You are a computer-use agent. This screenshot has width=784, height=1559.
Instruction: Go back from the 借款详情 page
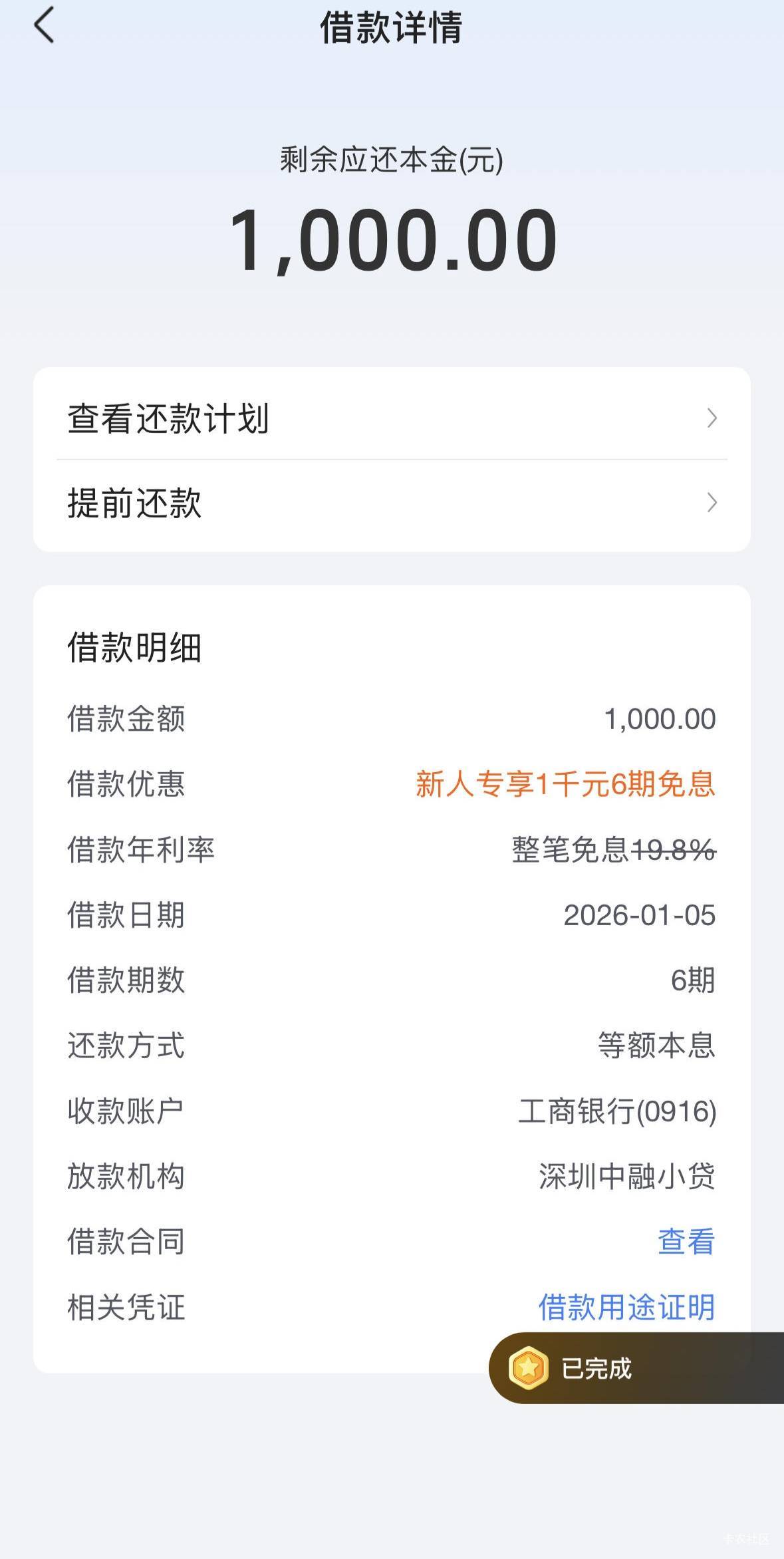pos(44,26)
